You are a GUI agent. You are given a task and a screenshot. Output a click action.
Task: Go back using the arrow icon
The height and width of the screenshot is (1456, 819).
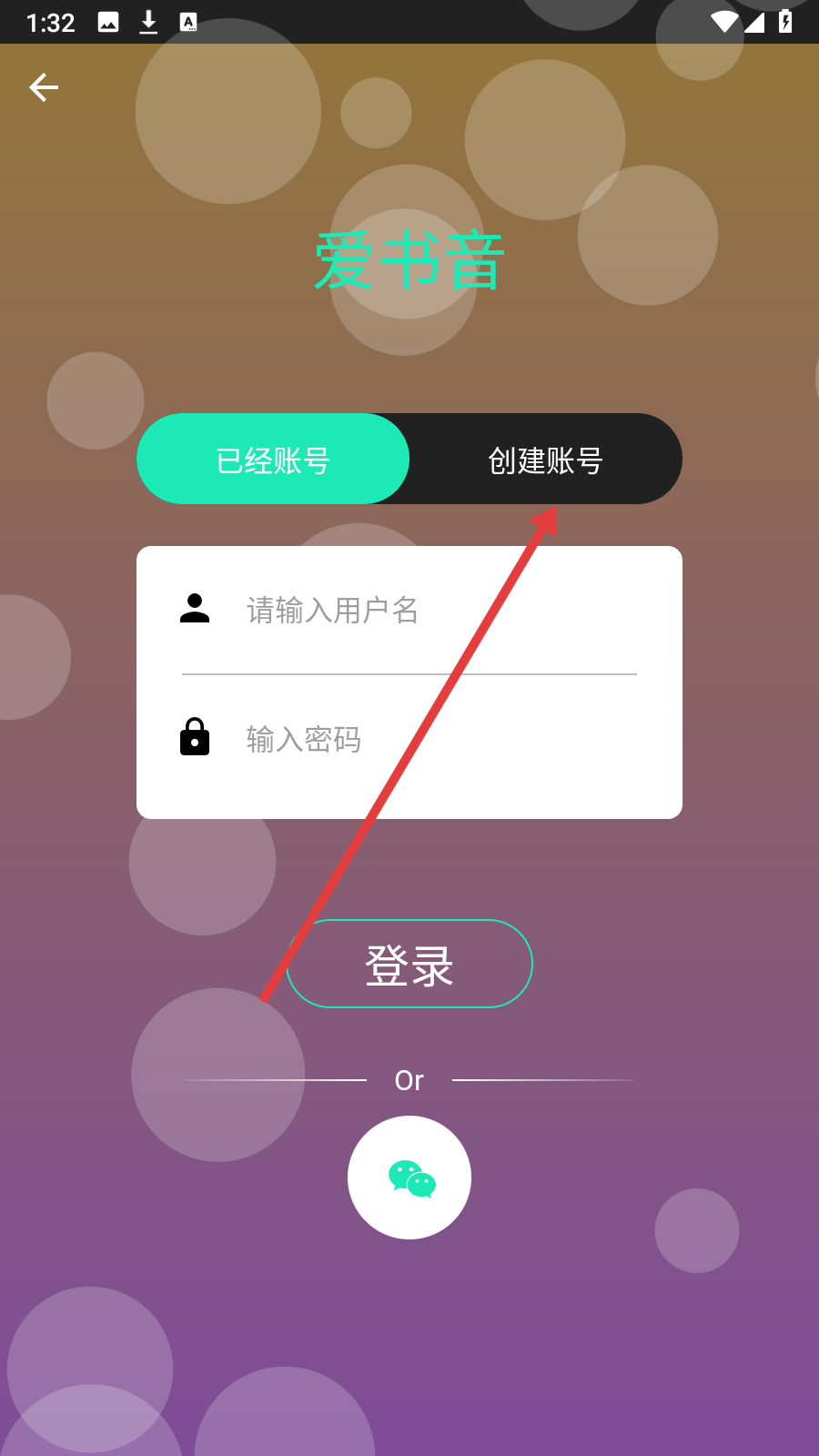[44, 87]
